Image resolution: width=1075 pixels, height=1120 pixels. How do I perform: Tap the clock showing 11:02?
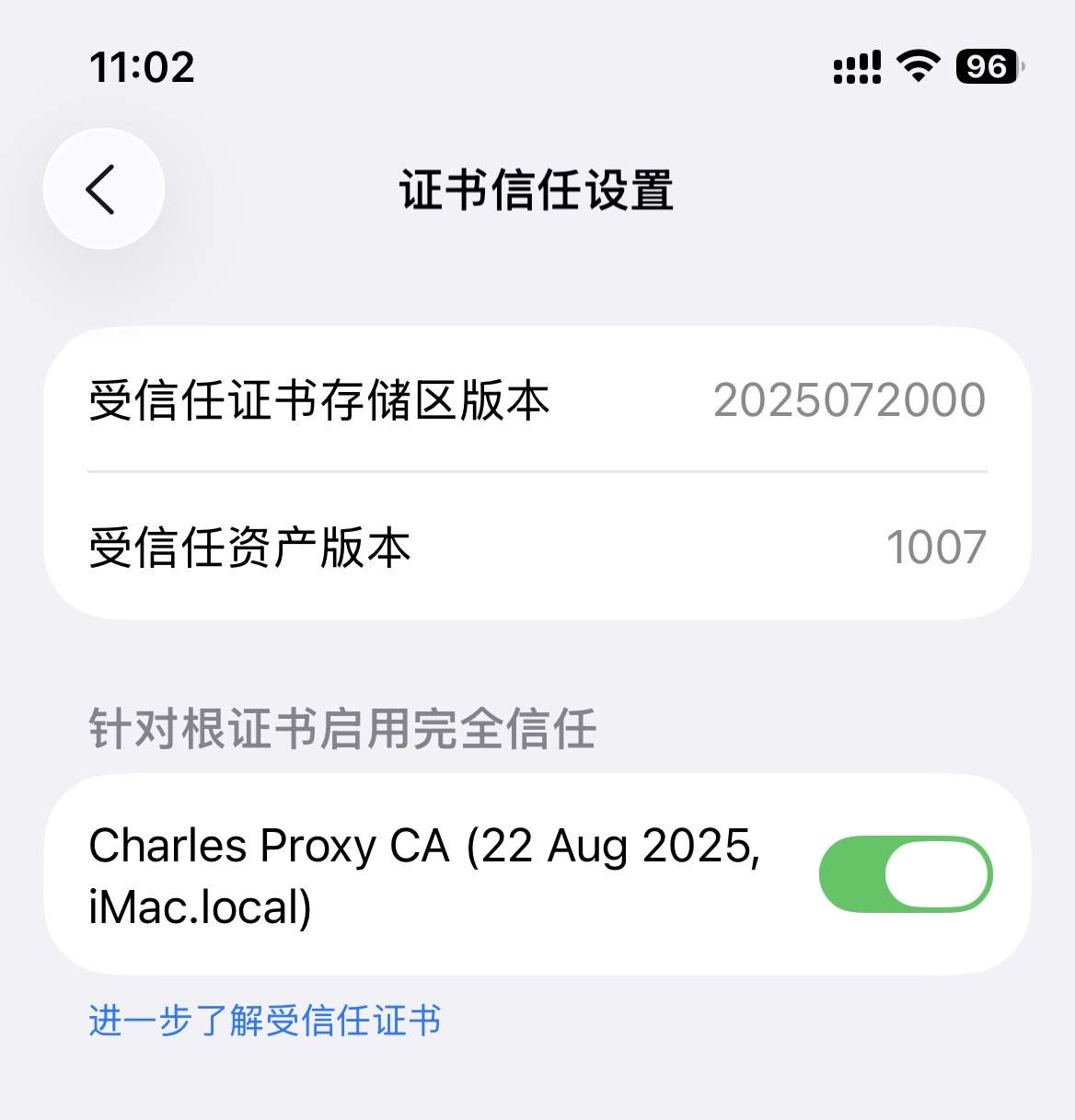click(x=142, y=66)
